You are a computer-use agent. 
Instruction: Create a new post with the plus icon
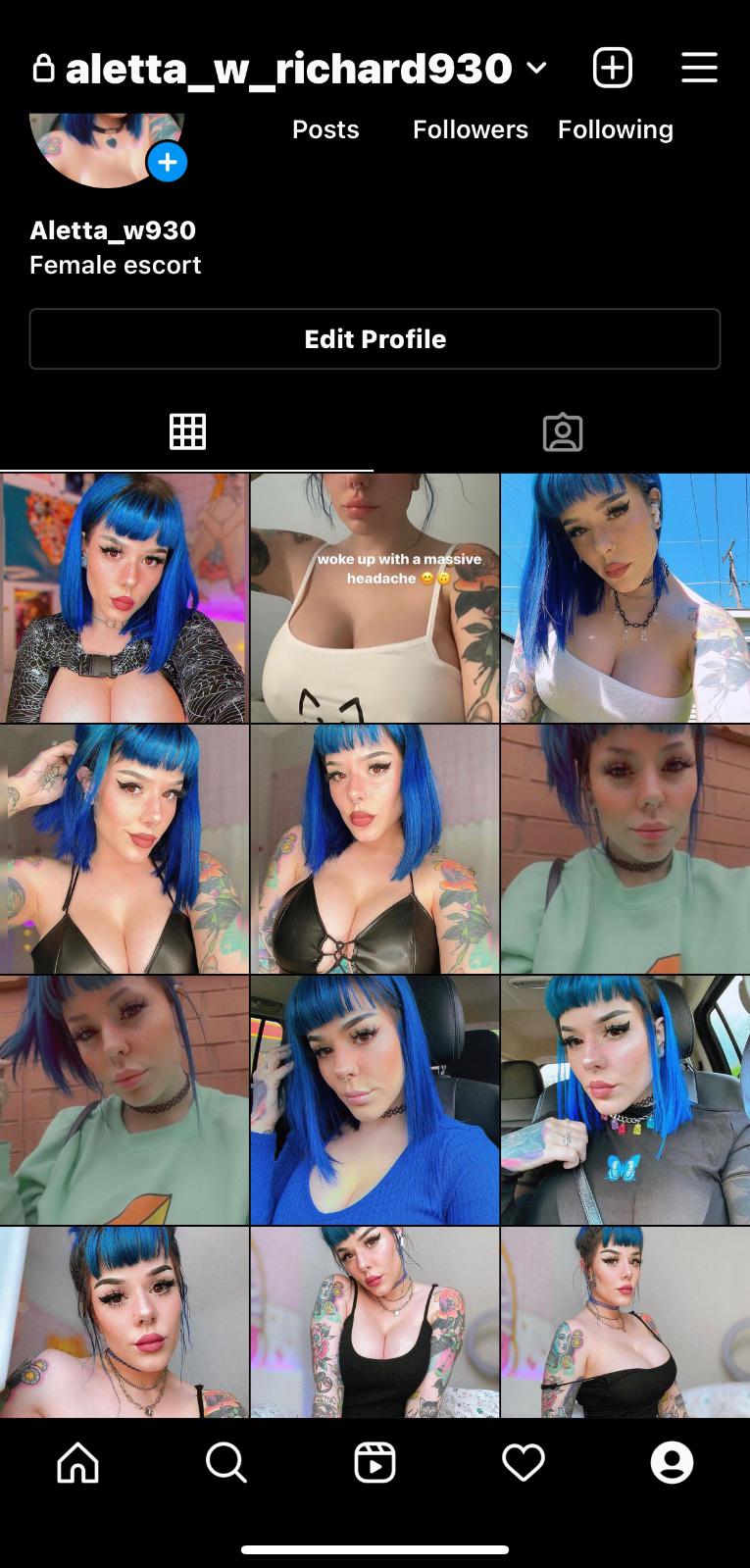click(x=613, y=68)
